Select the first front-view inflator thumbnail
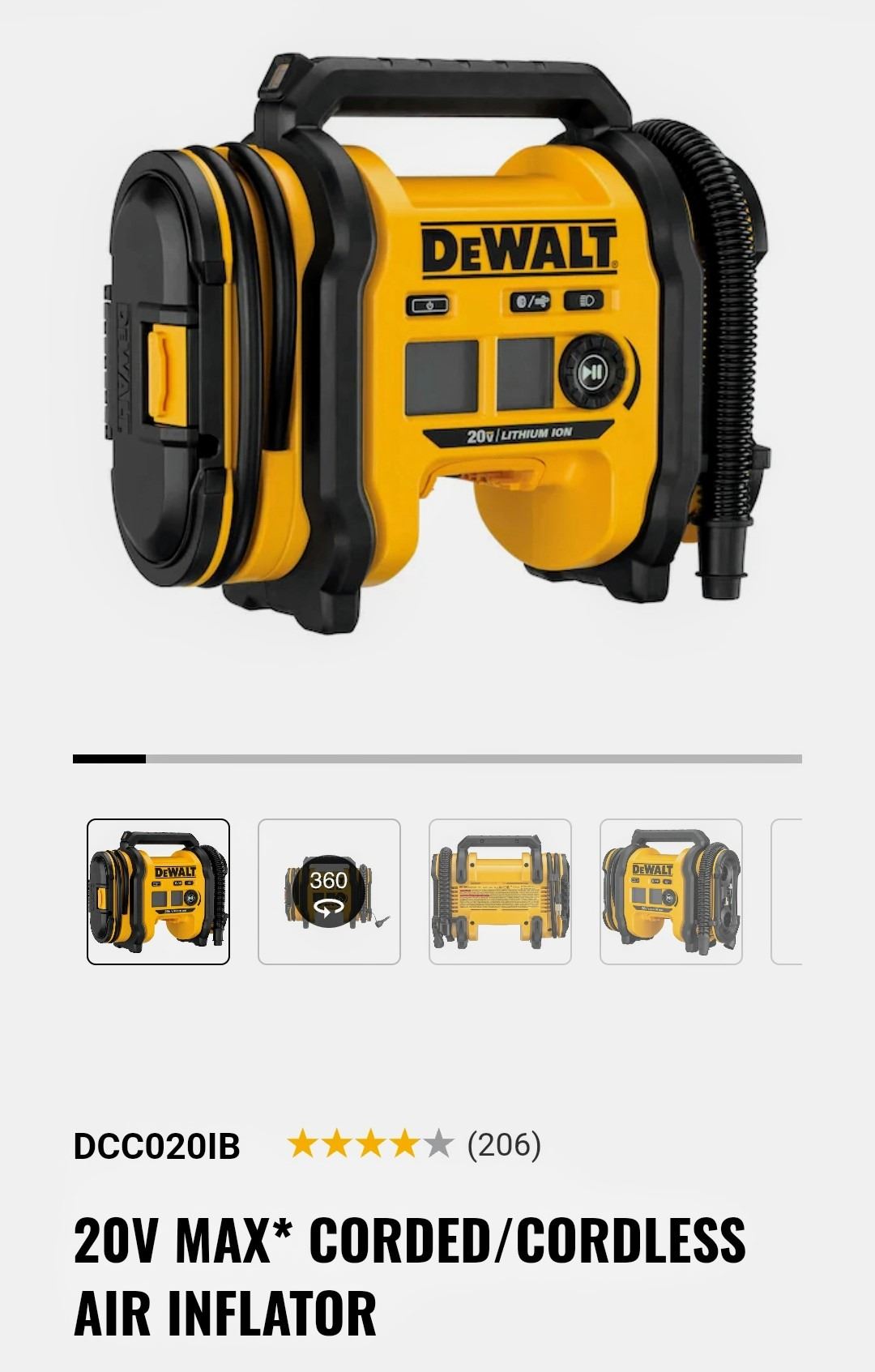 pos(158,891)
